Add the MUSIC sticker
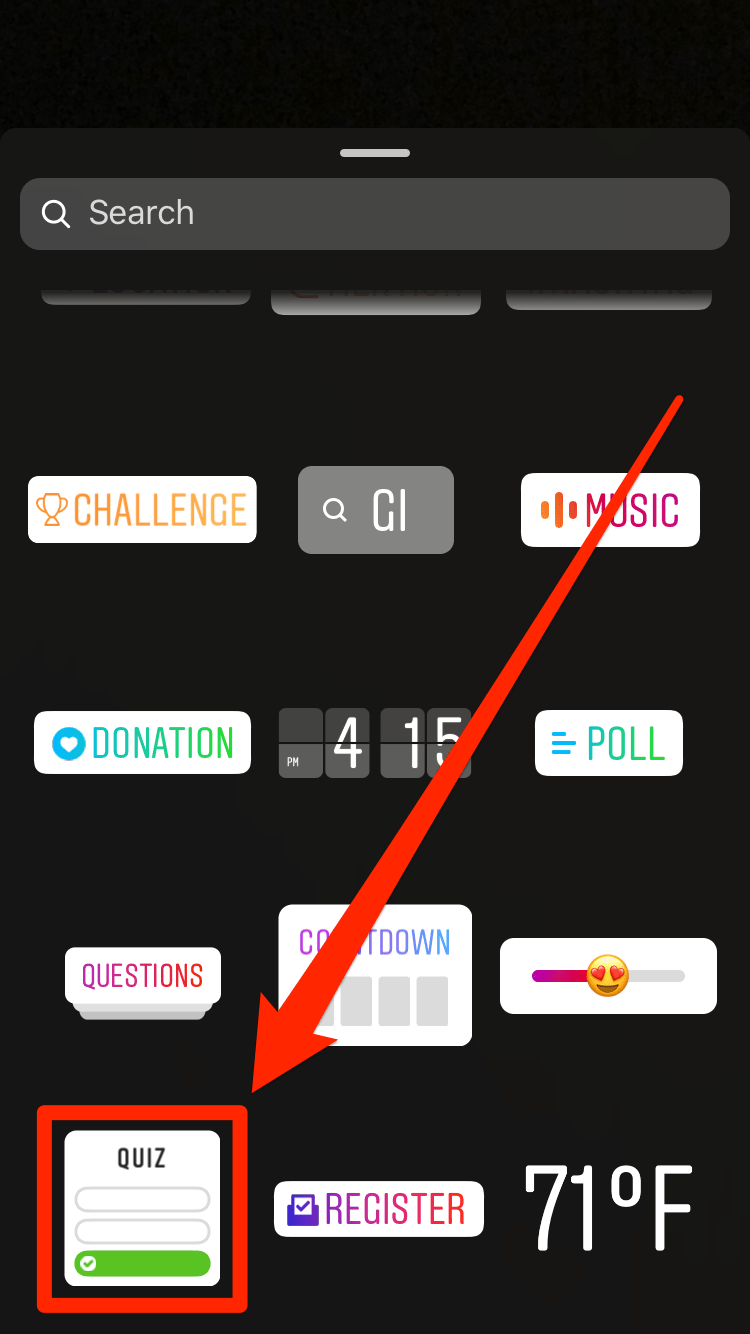Viewport: 750px width, 1334px height. coord(610,510)
